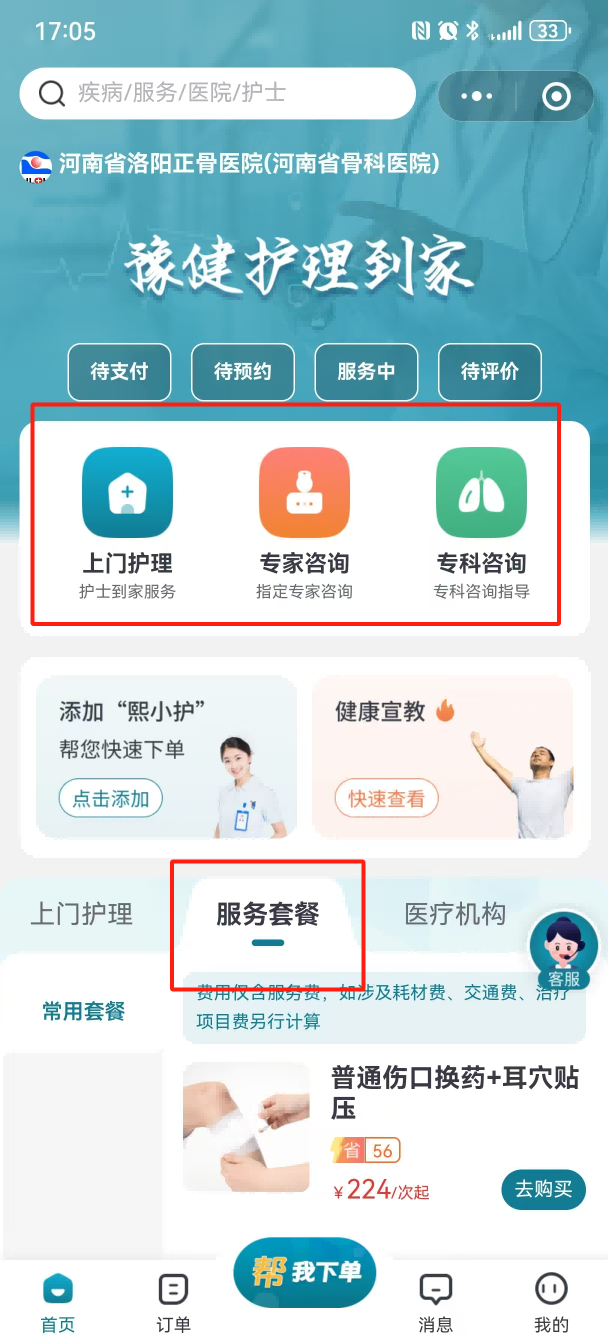608x1344 pixels.
Task: Close the mini program via circle icon
Action: [x=555, y=97]
